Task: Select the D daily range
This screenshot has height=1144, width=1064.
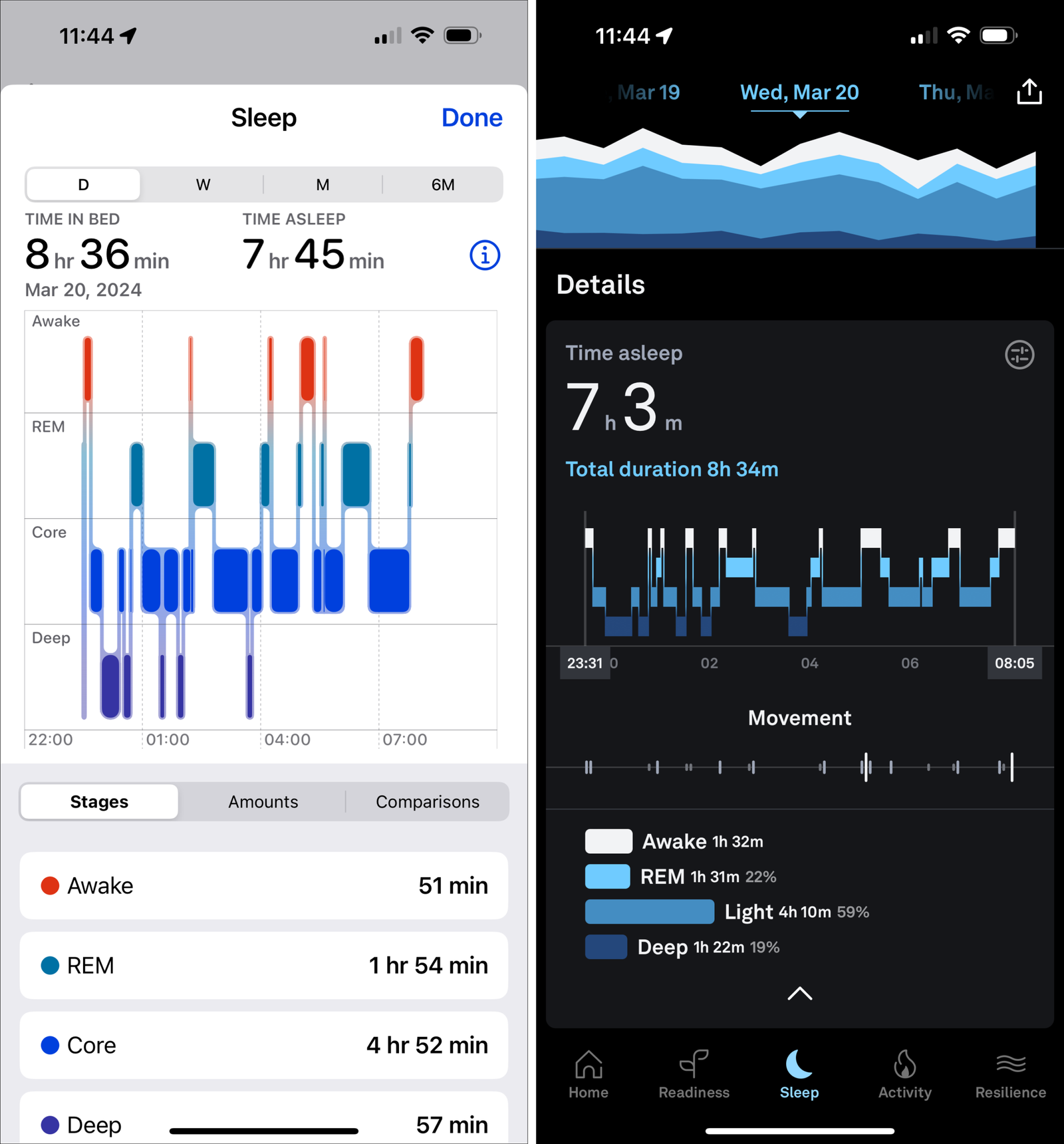Action: point(83,185)
